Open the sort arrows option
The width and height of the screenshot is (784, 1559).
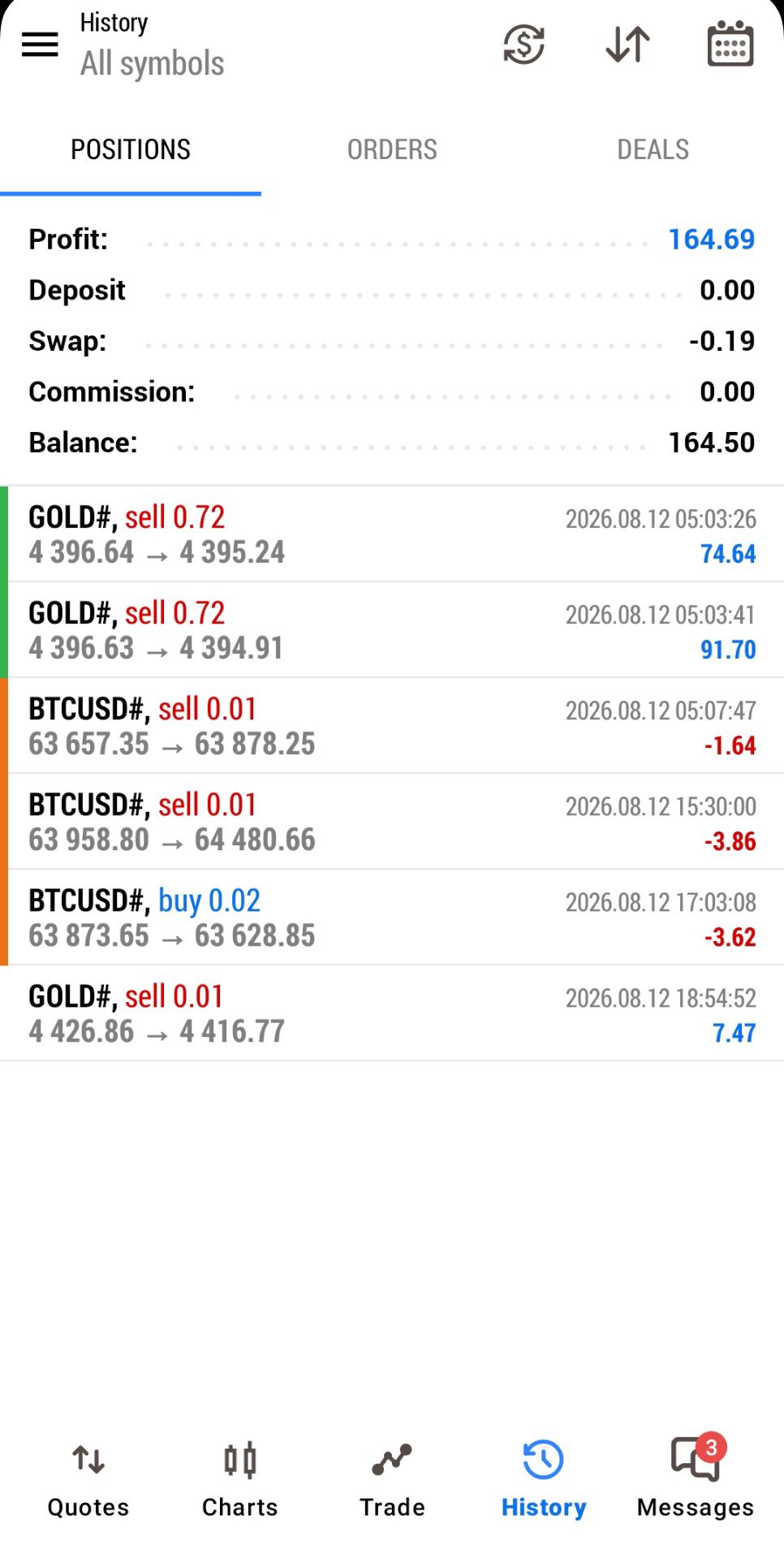tap(627, 45)
